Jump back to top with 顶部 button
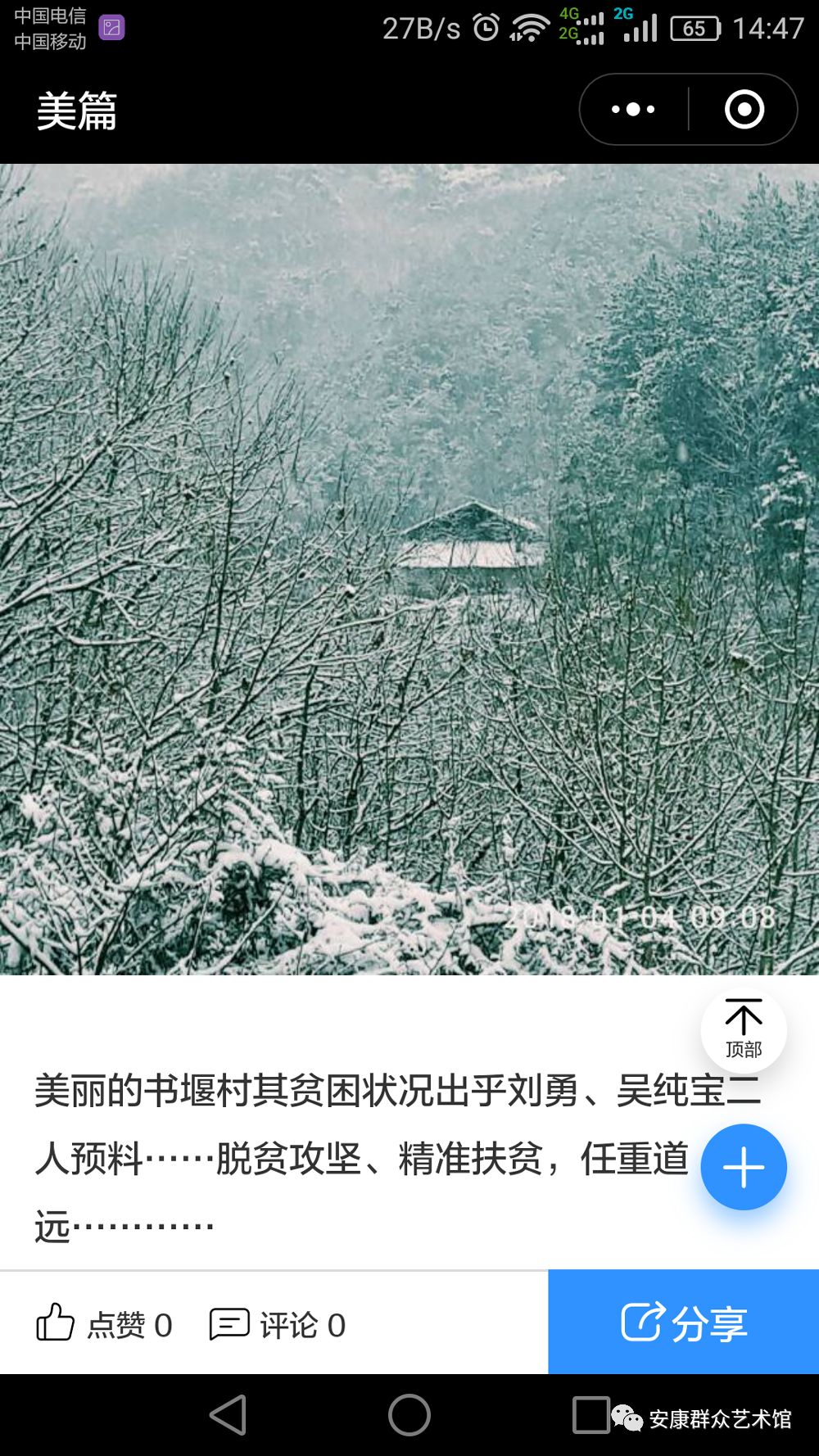This screenshot has height=1456, width=819. click(x=743, y=1030)
